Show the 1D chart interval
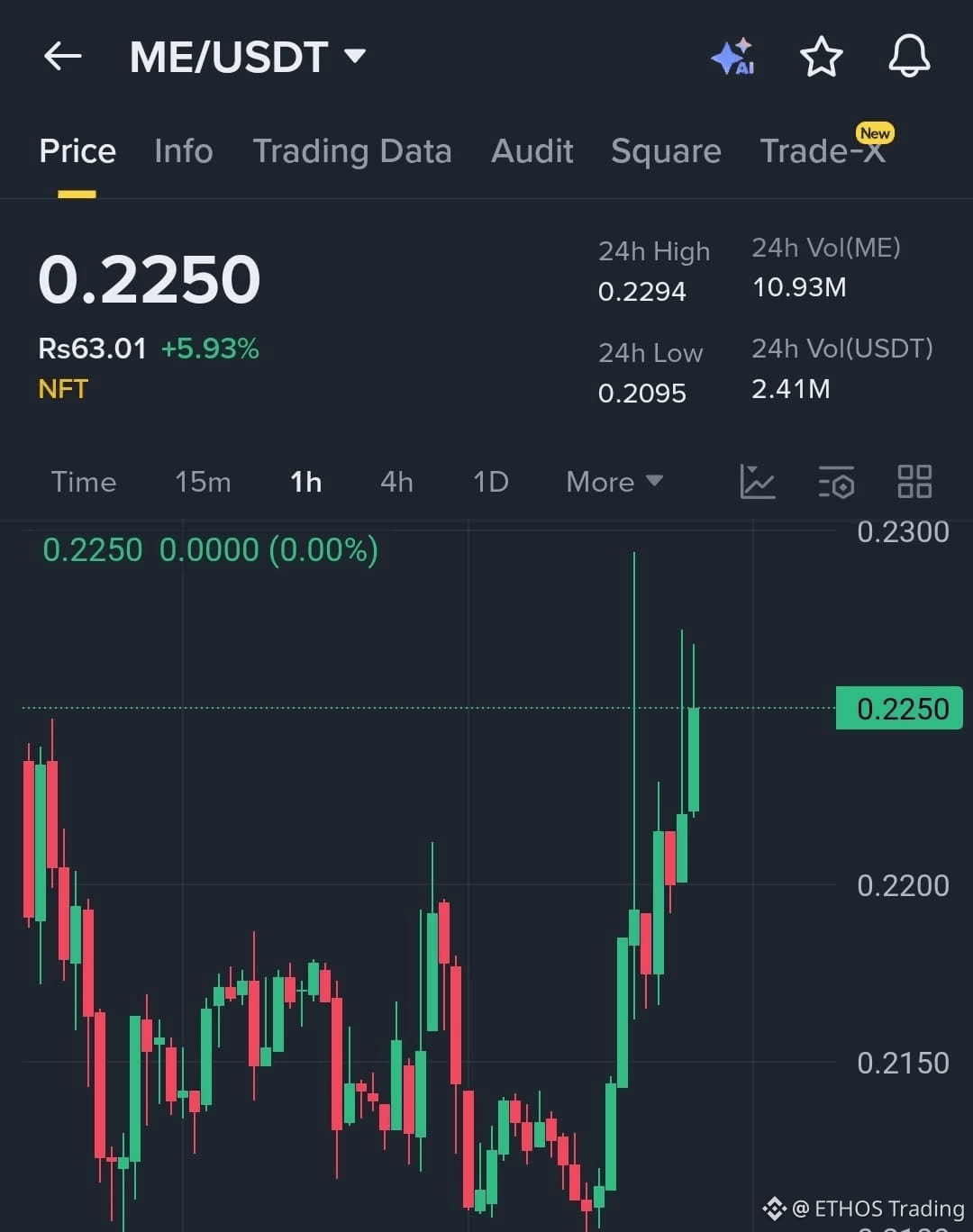Screen dimensions: 973x1232 click(491, 482)
